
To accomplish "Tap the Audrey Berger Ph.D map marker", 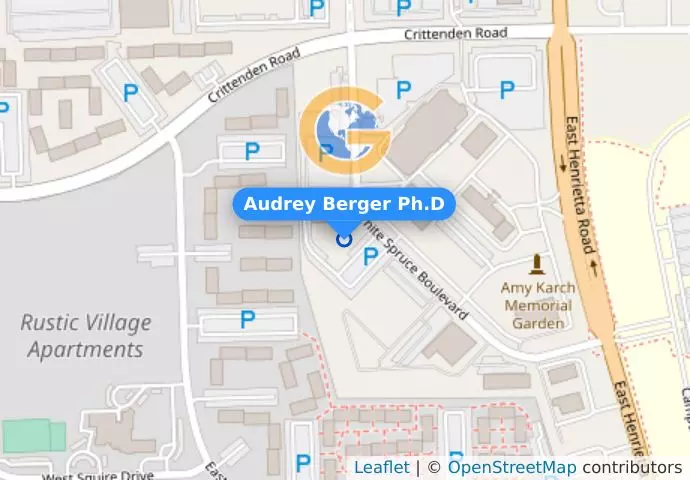I will pyautogui.click(x=344, y=239).
